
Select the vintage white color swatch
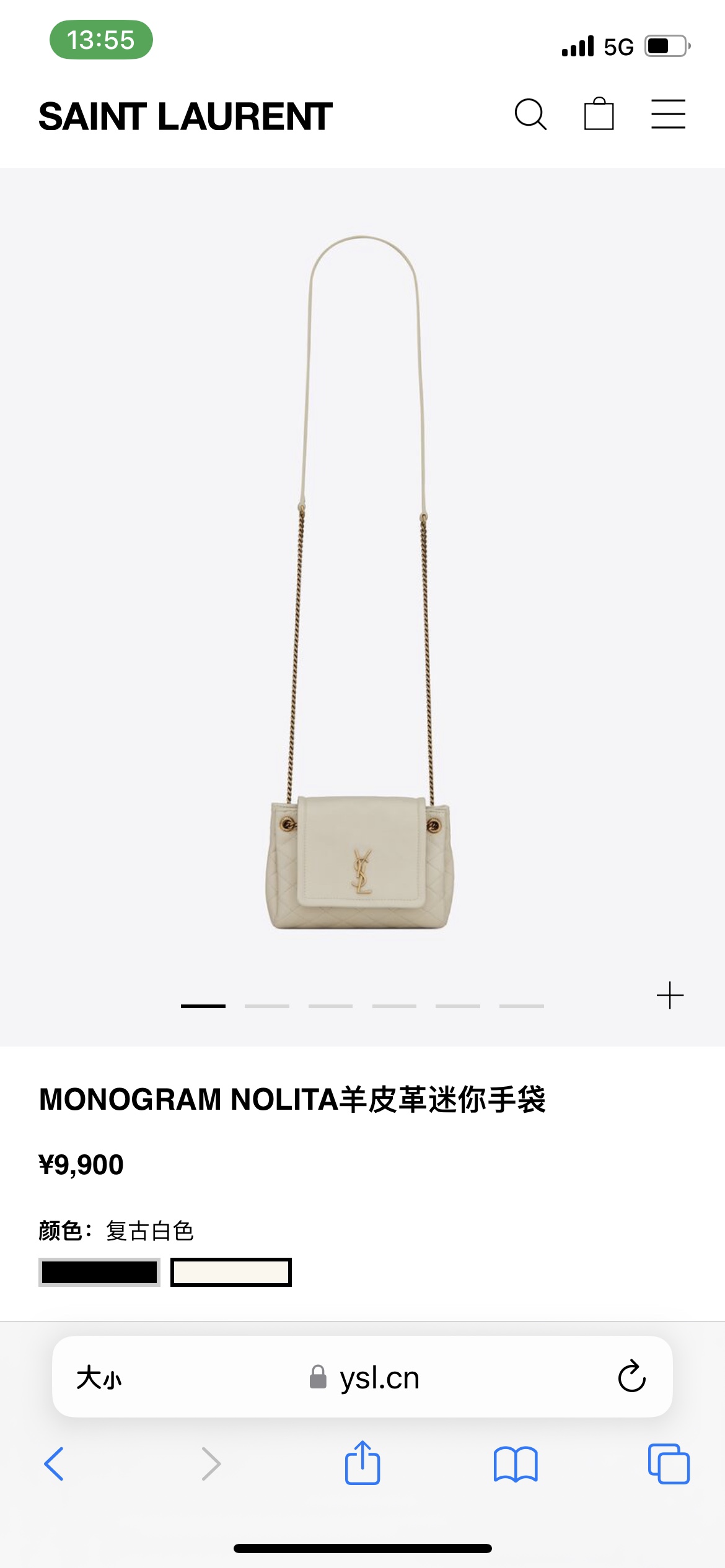[231, 1272]
